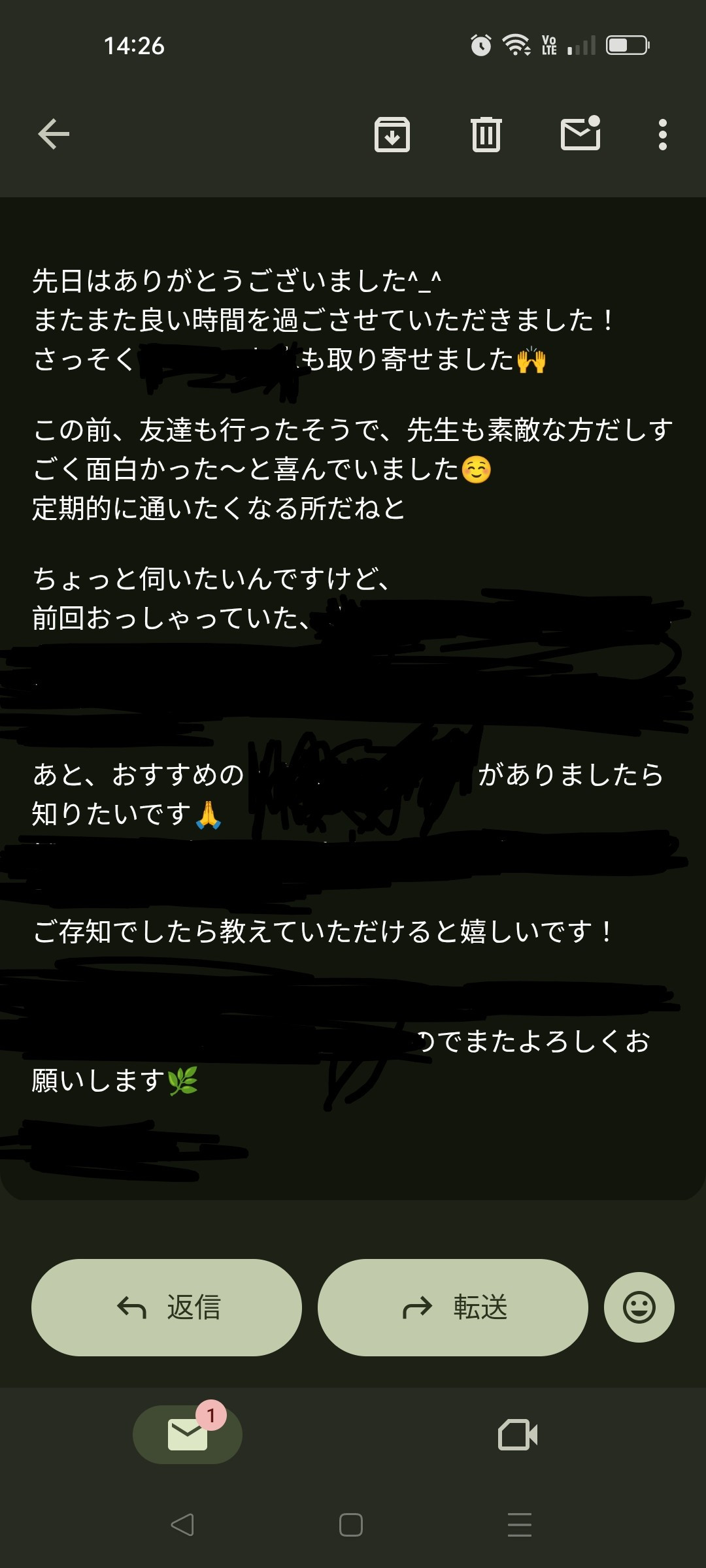
Task: Switch to the Mail tab
Action: 188,1434
